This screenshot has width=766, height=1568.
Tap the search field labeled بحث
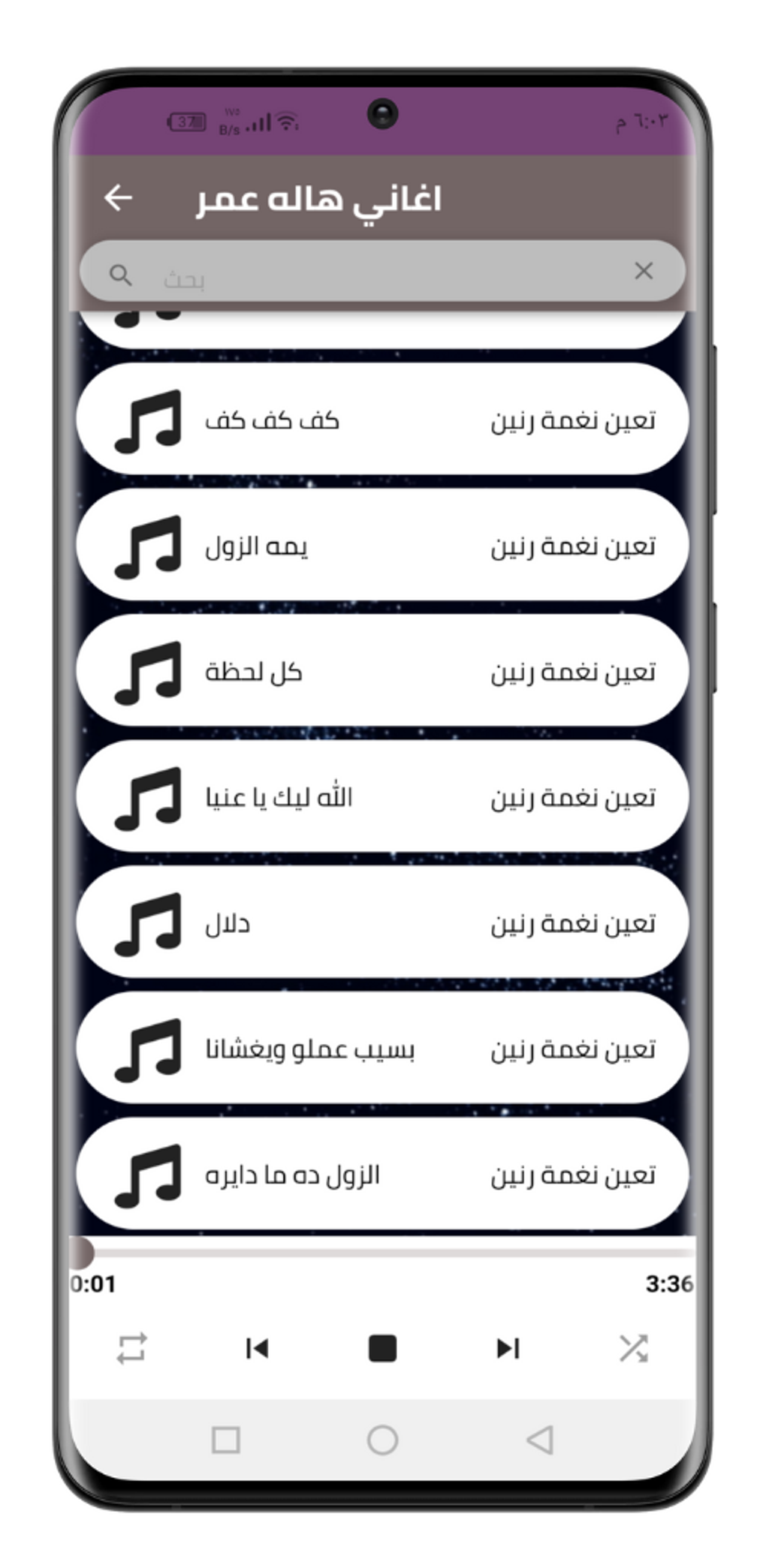coord(375,275)
